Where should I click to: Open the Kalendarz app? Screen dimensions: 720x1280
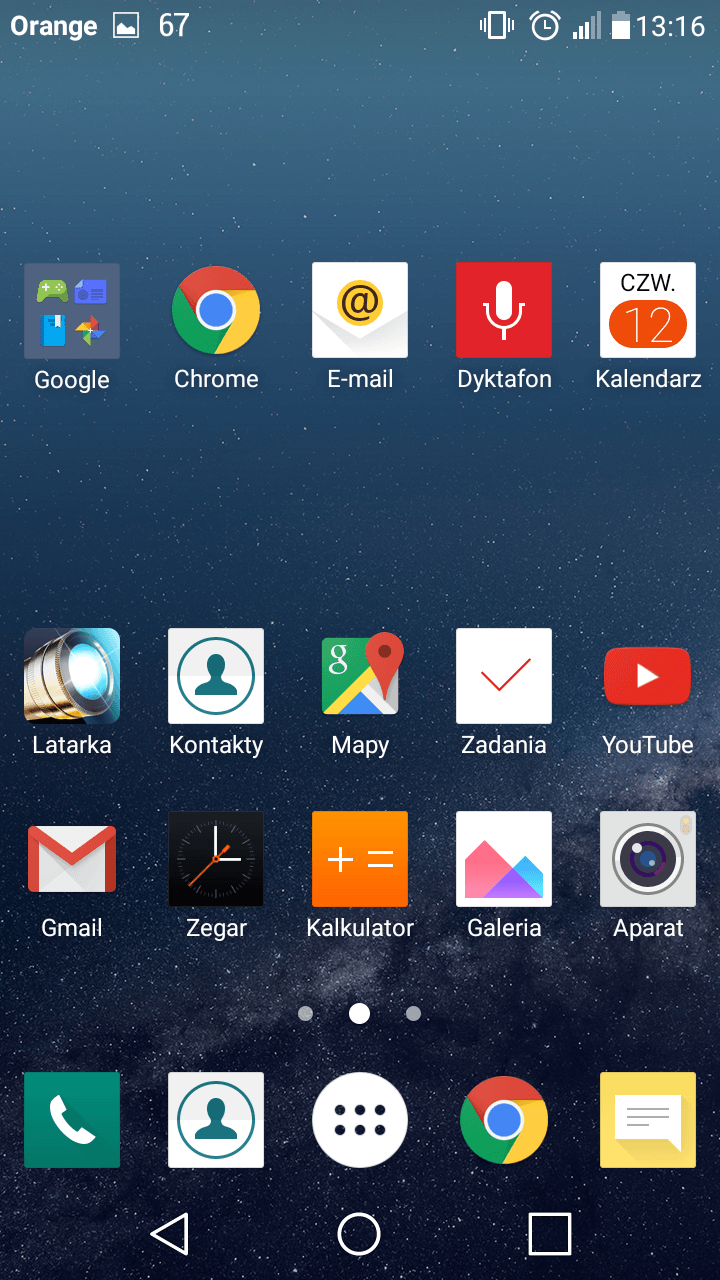pyautogui.click(x=648, y=310)
